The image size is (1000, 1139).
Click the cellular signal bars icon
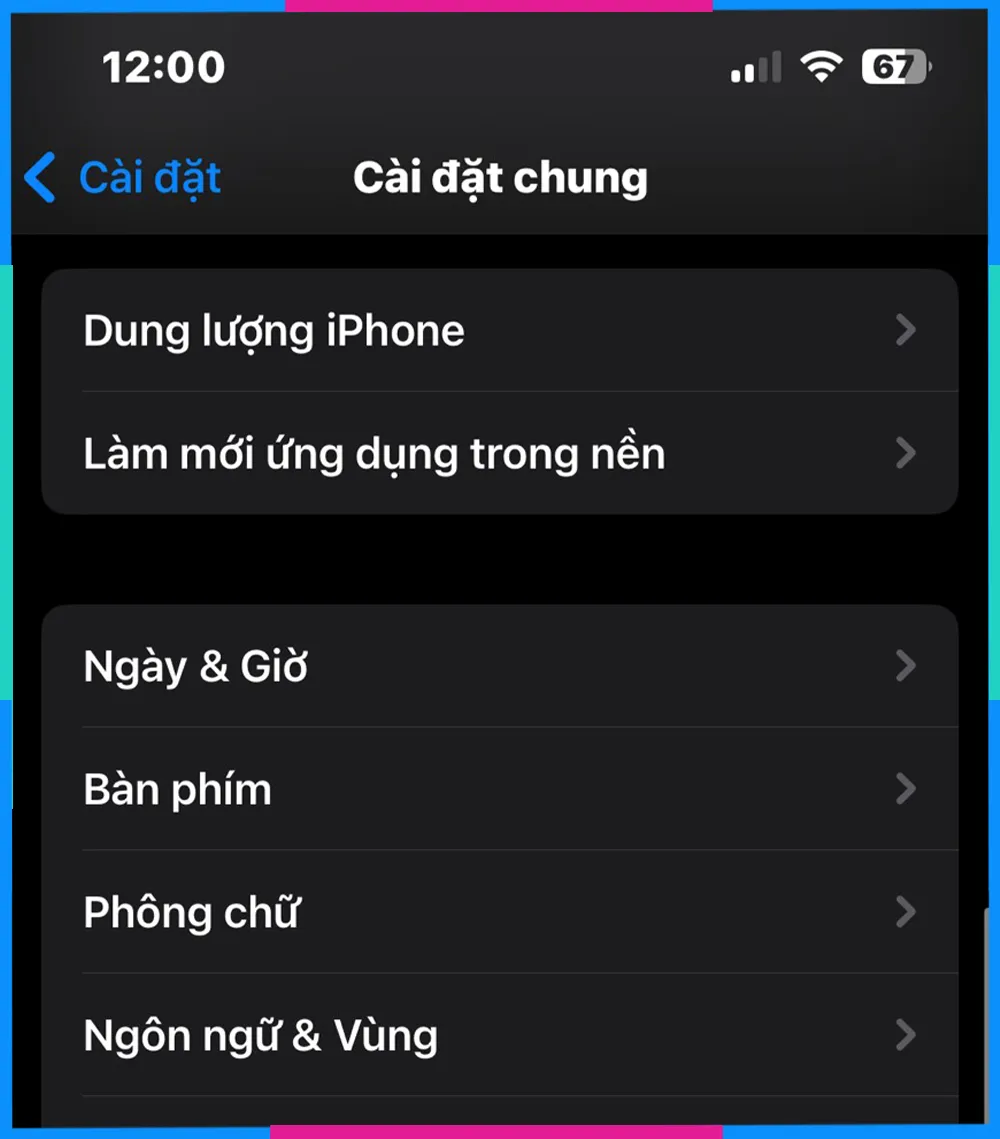click(755, 66)
